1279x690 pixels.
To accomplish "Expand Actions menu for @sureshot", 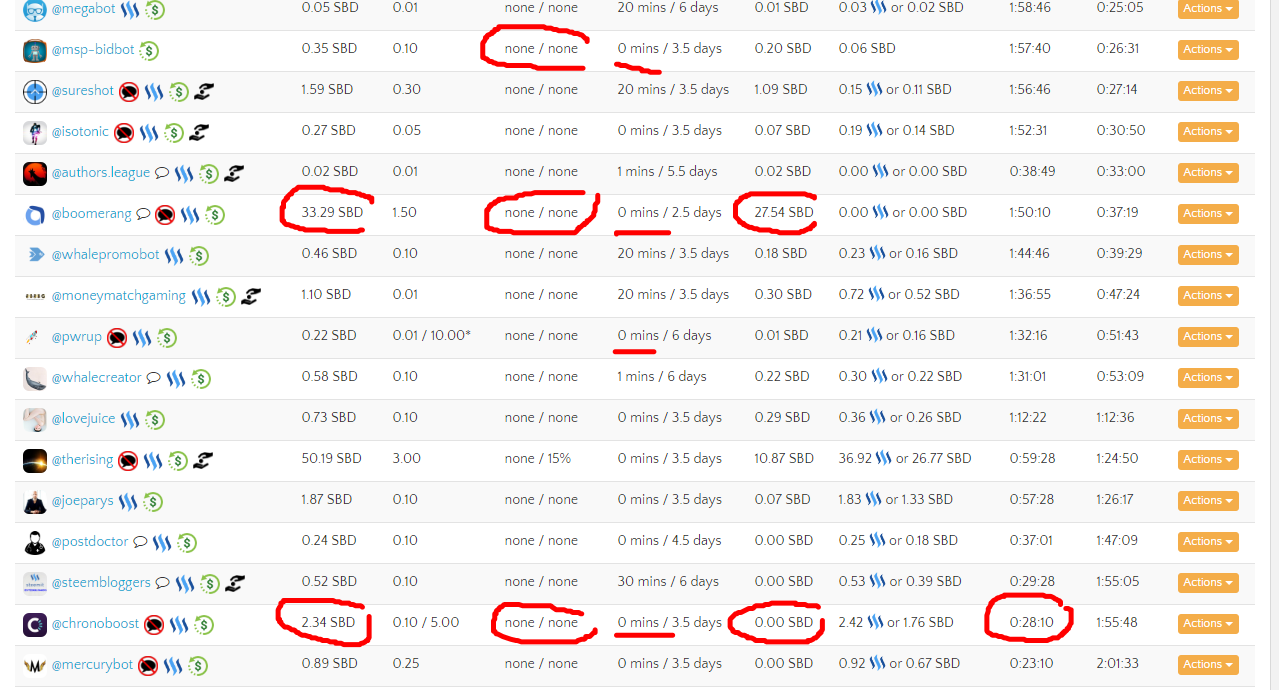I will [x=1207, y=90].
